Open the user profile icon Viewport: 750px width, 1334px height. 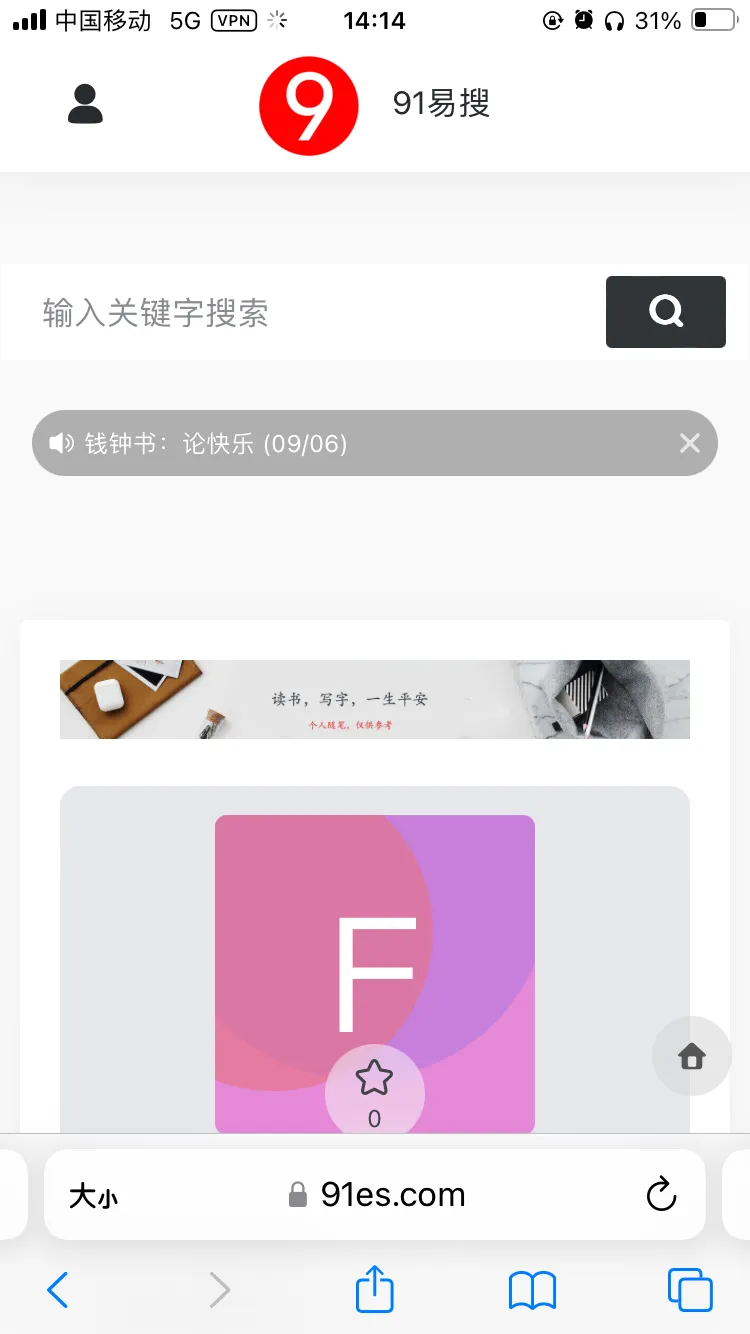[85, 104]
